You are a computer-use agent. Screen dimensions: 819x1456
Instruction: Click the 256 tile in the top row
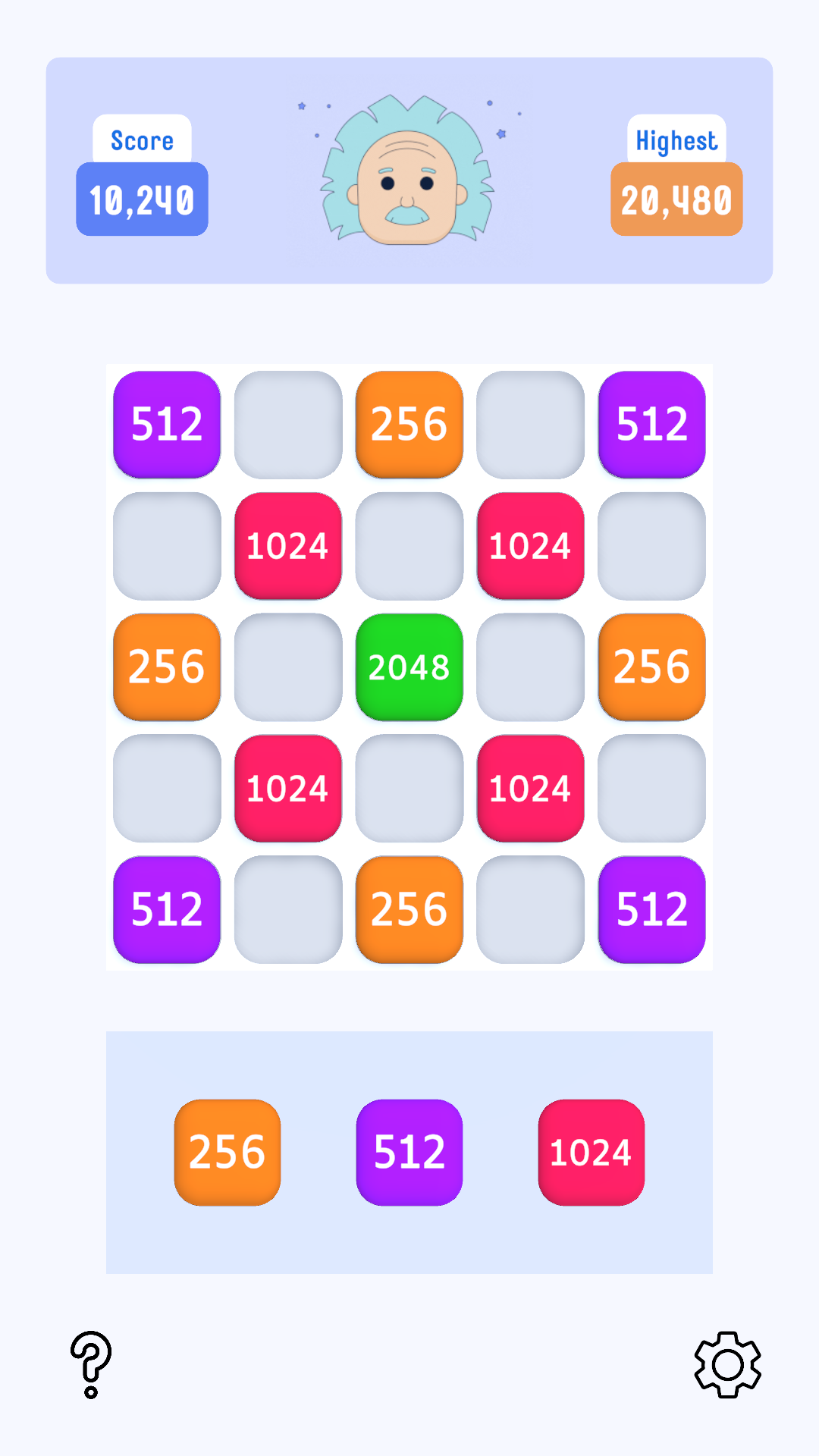pyautogui.click(x=409, y=425)
